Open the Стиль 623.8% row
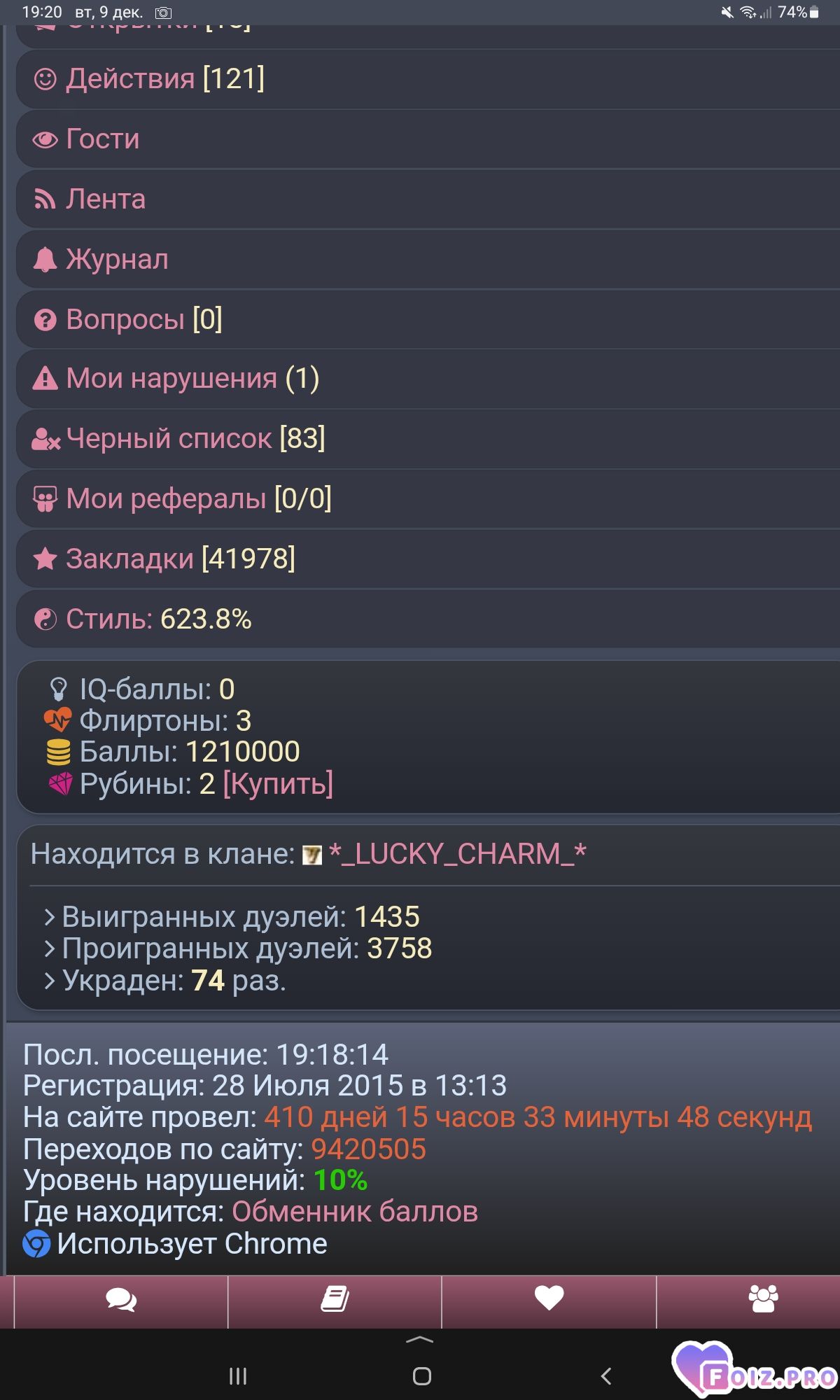The image size is (840, 1400). point(158,619)
